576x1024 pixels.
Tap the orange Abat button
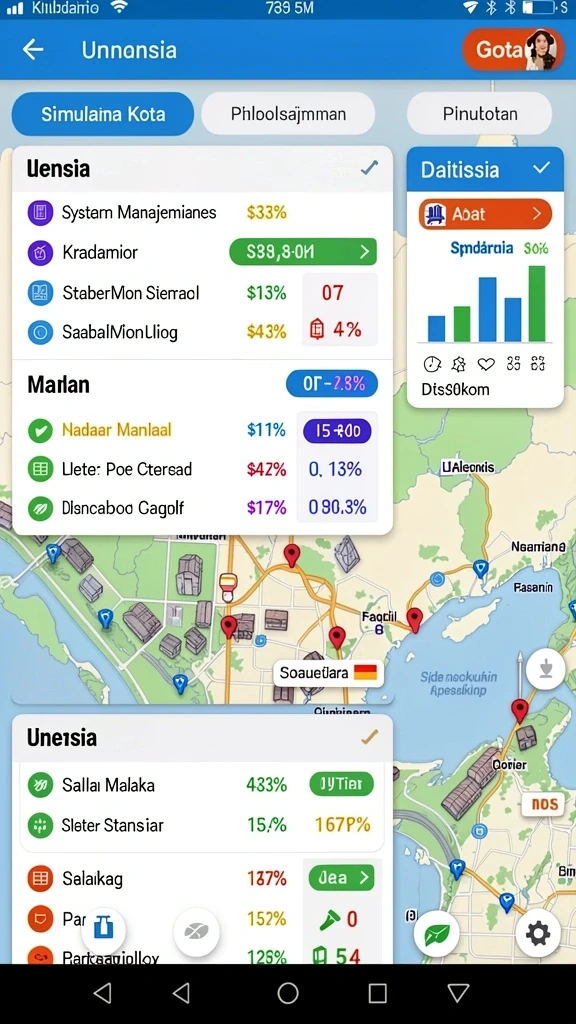click(x=485, y=214)
